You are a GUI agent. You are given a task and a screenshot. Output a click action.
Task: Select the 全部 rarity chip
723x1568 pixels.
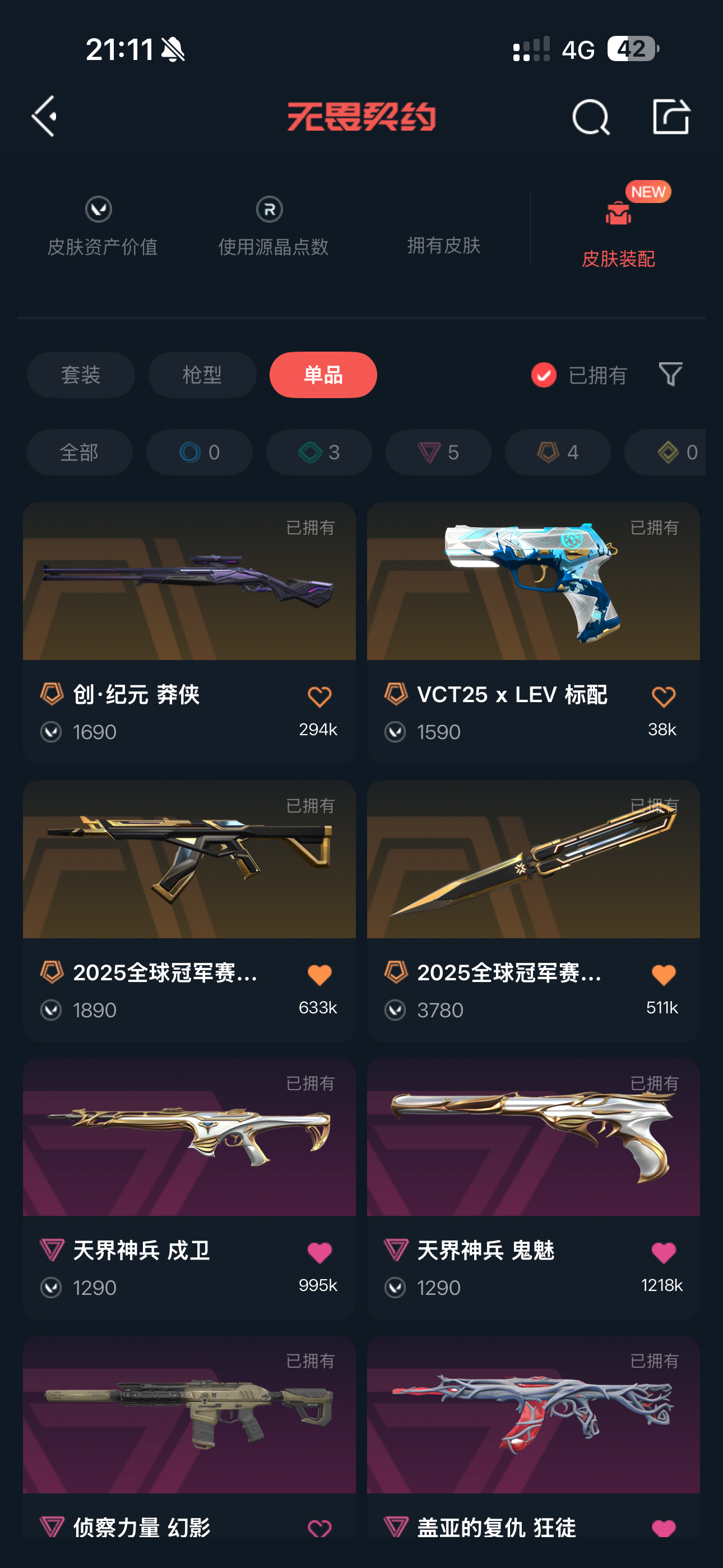pyautogui.click(x=80, y=452)
